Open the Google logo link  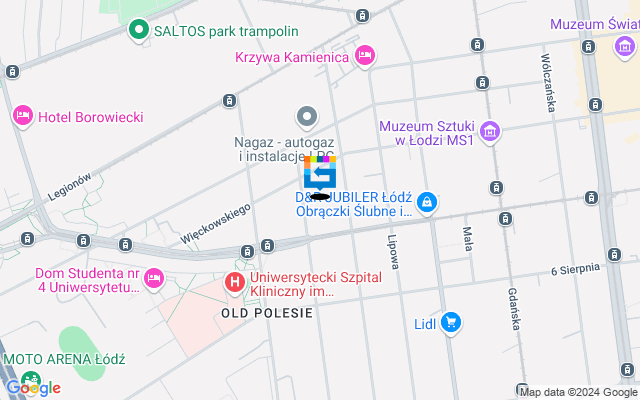pyautogui.click(x=33, y=388)
